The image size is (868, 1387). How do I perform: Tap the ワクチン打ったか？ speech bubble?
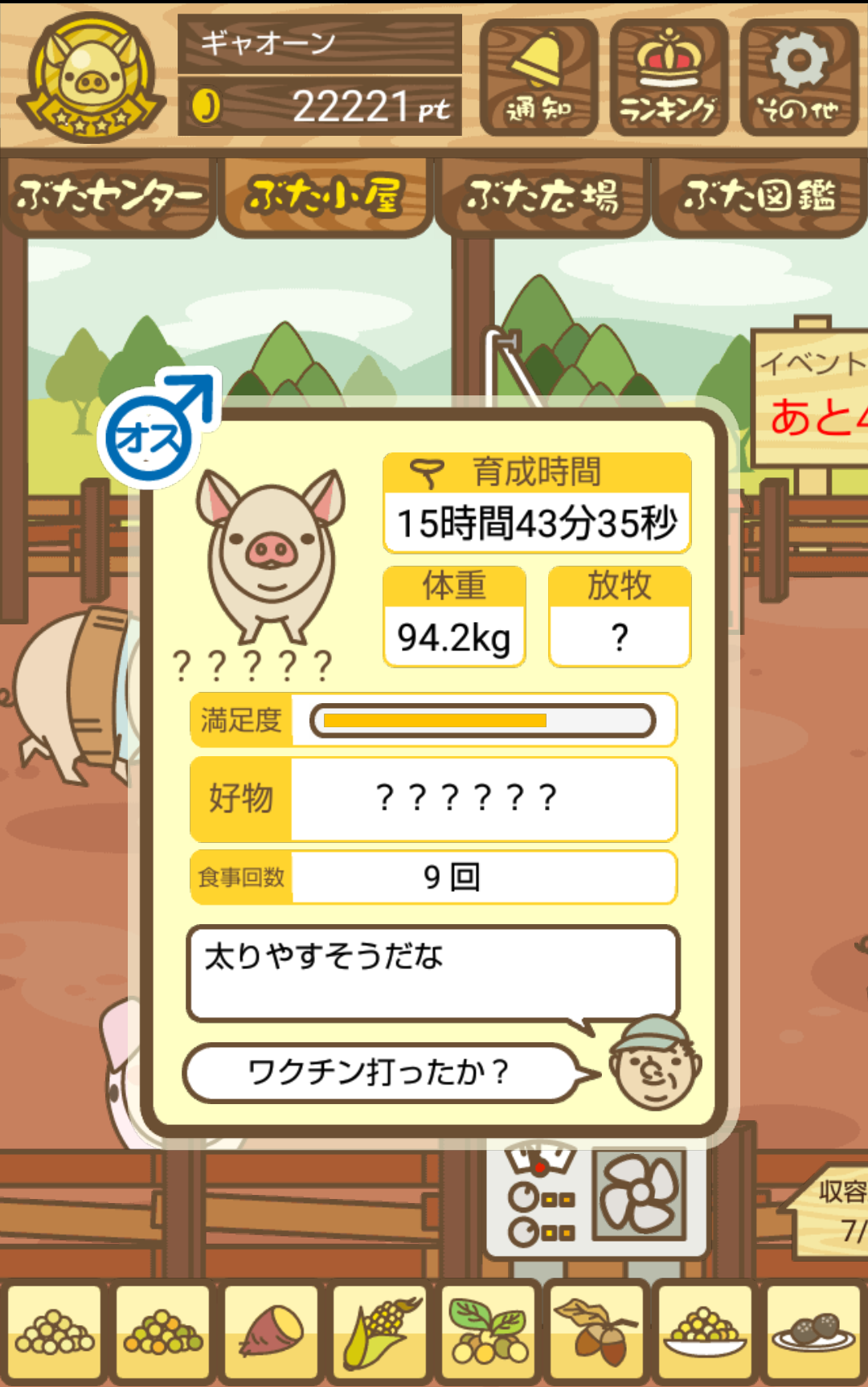point(378,1072)
